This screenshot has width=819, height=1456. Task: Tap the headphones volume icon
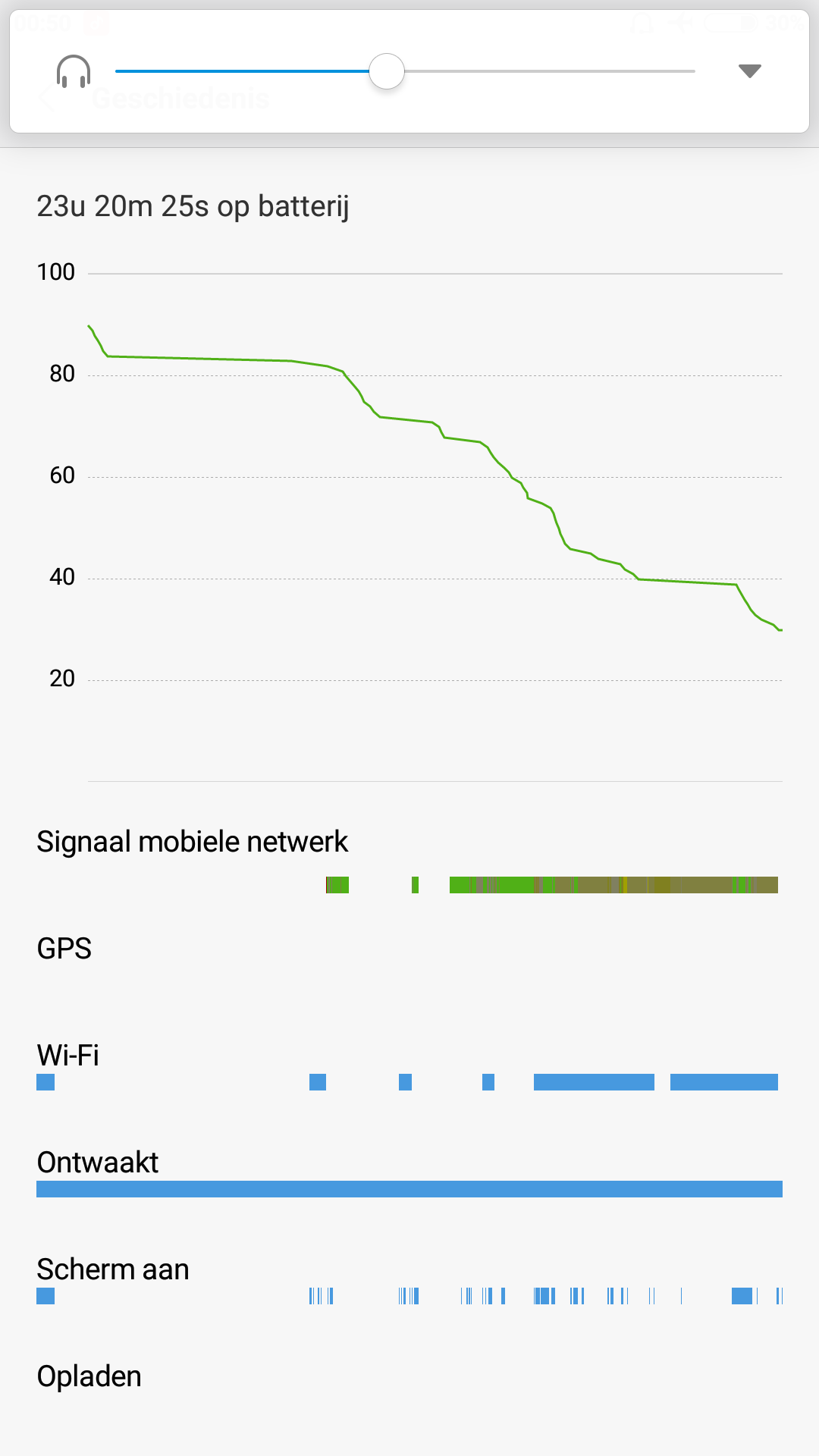coord(74,72)
